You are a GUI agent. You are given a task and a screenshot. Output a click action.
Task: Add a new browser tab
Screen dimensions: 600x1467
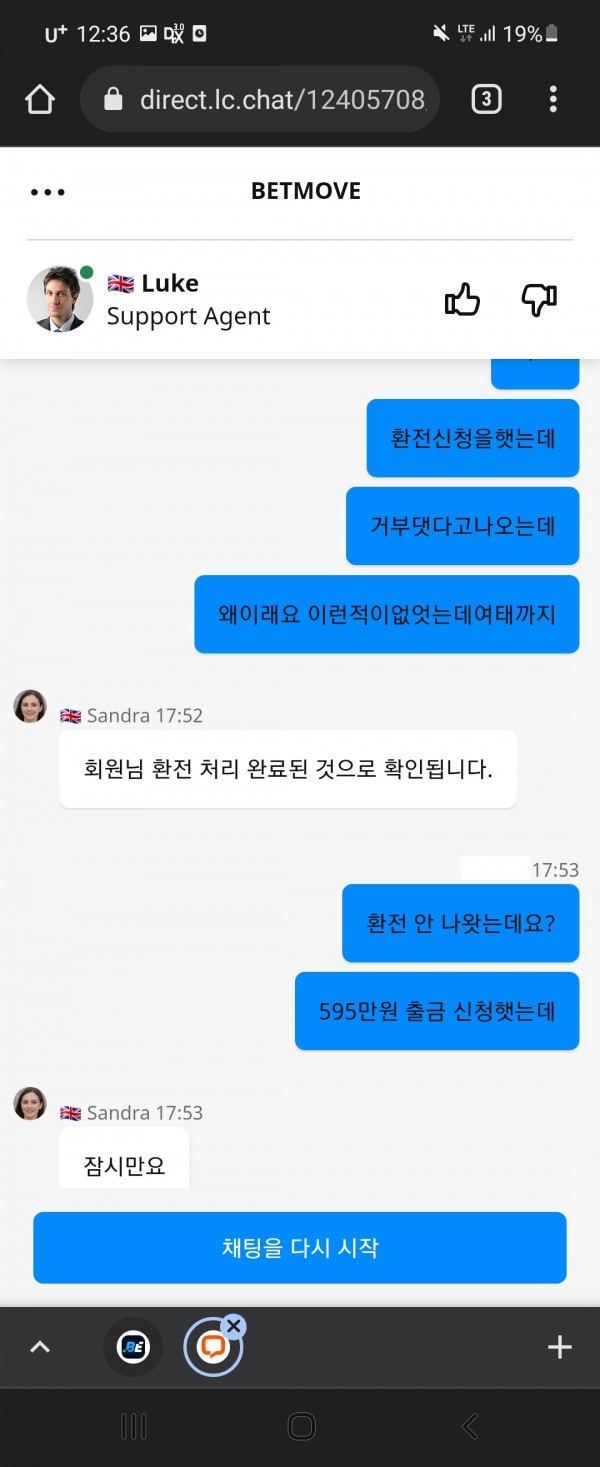click(560, 1347)
